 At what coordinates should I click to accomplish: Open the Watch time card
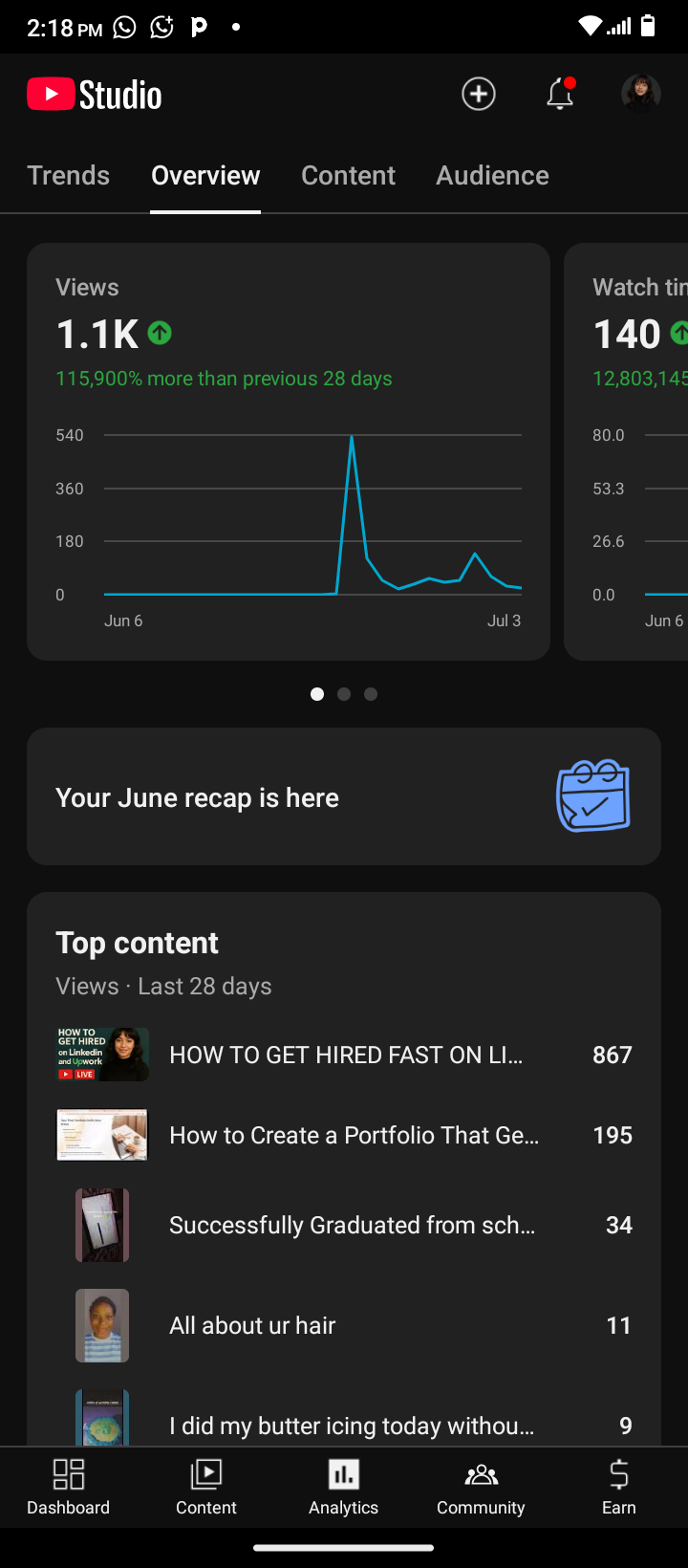pos(627,451)
